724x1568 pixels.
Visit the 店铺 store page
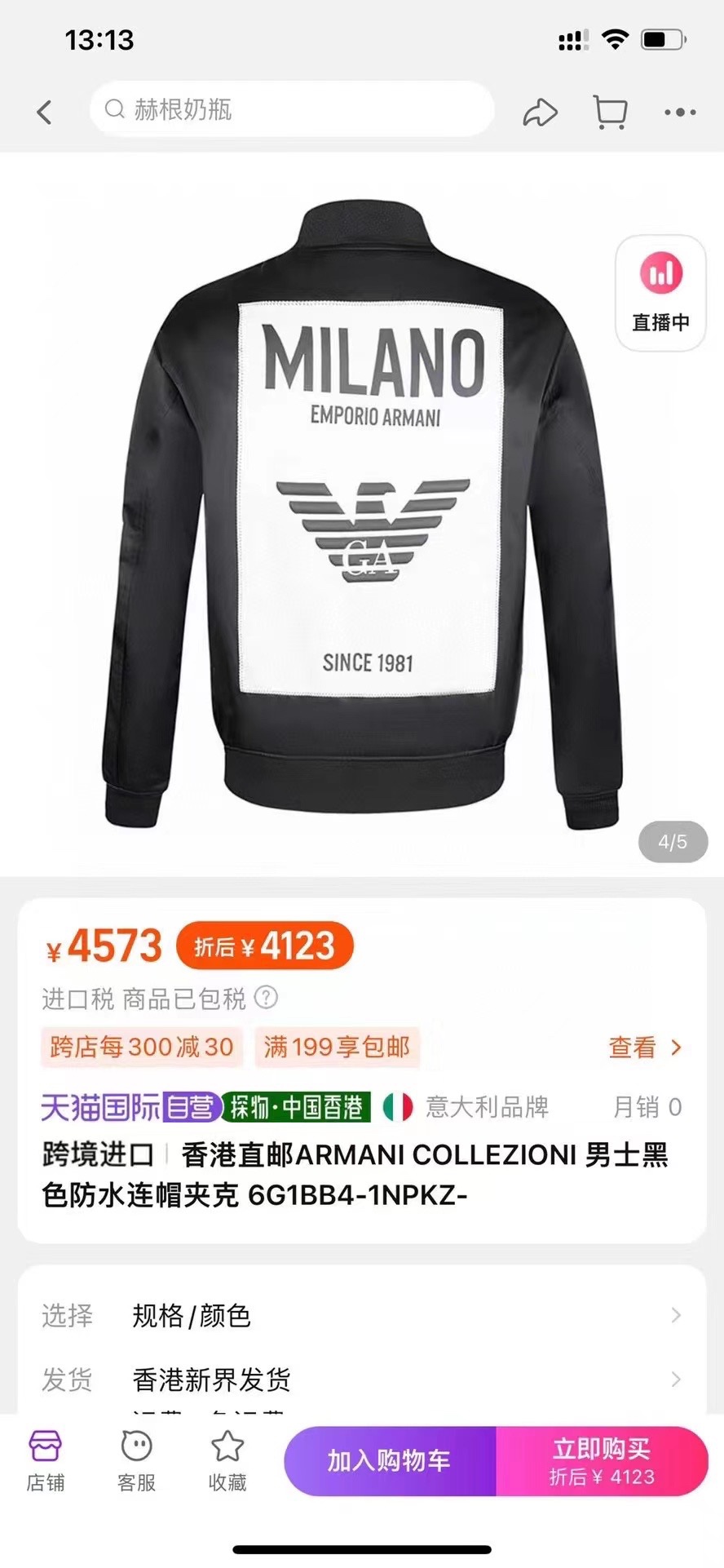(46, 1462)
